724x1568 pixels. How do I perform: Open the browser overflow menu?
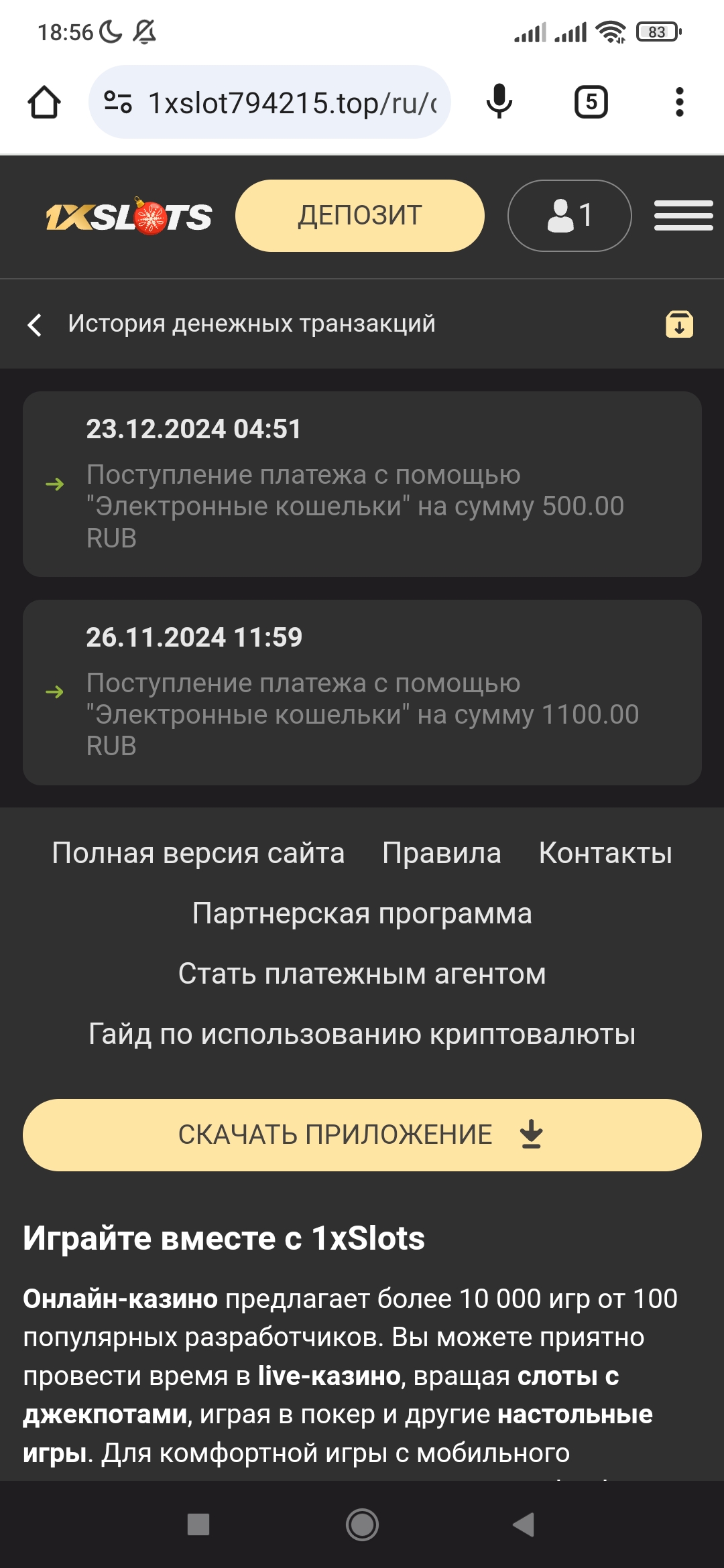pyautogui.click(x=679, y=103)
